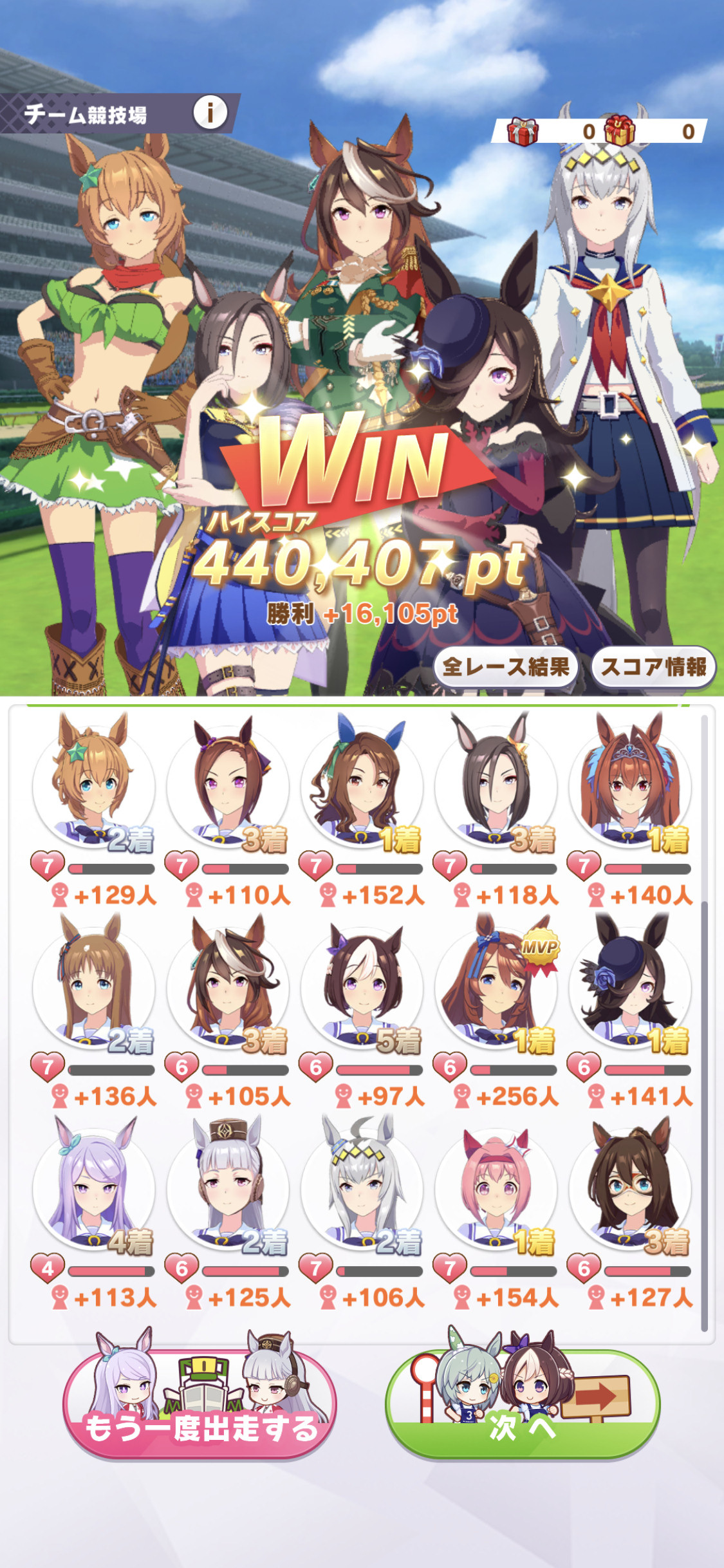This screenshot has width=724, height=1568.
Task: View all race results (全レース結果)
Action: tap(506, 667)
